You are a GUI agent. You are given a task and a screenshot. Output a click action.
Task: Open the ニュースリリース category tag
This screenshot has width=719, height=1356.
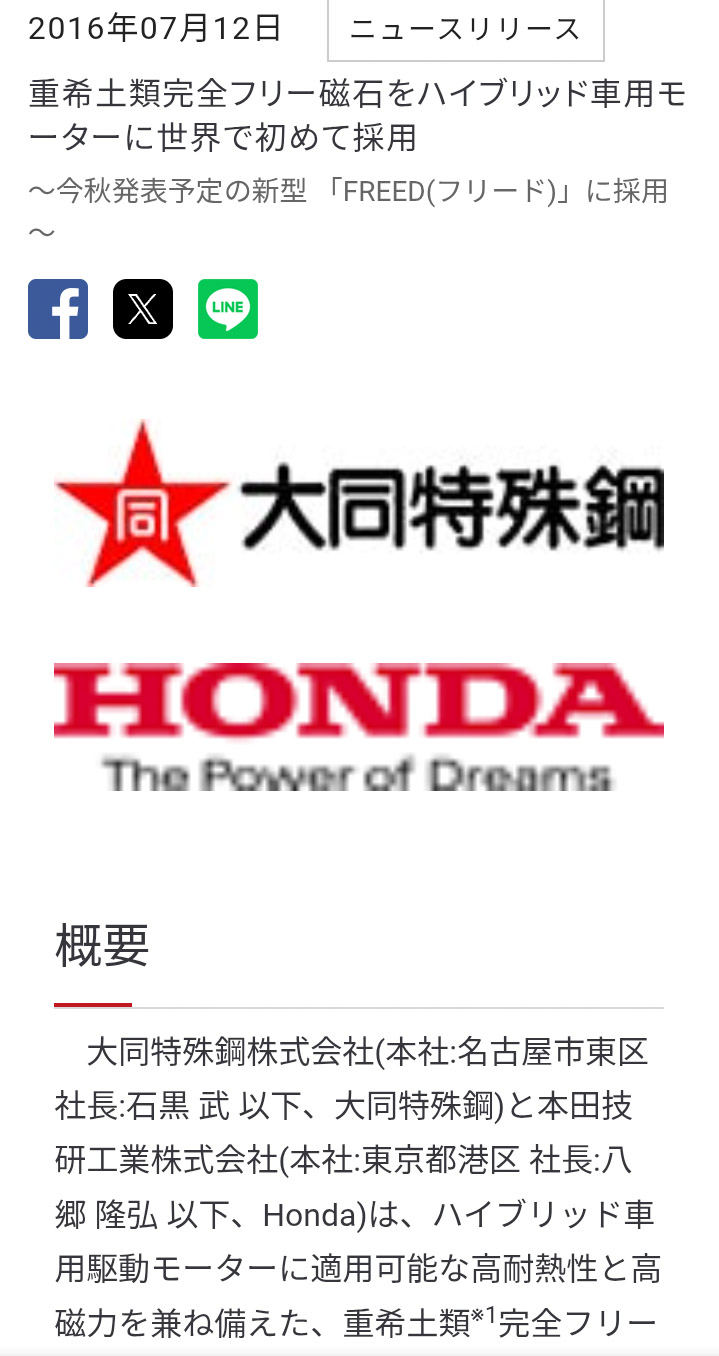click(466, 30)
